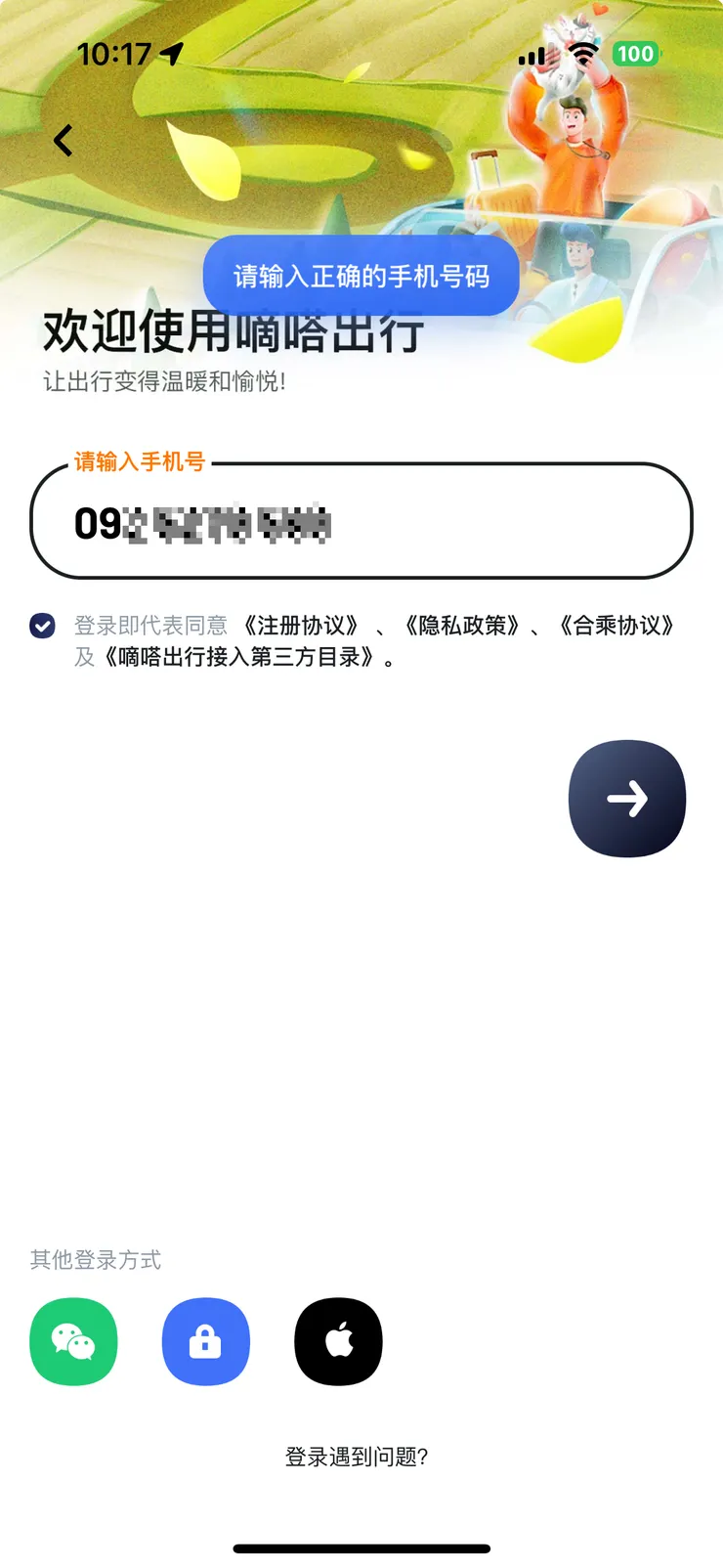Tap the 请输入手机号 field label

tap(137, 460)
